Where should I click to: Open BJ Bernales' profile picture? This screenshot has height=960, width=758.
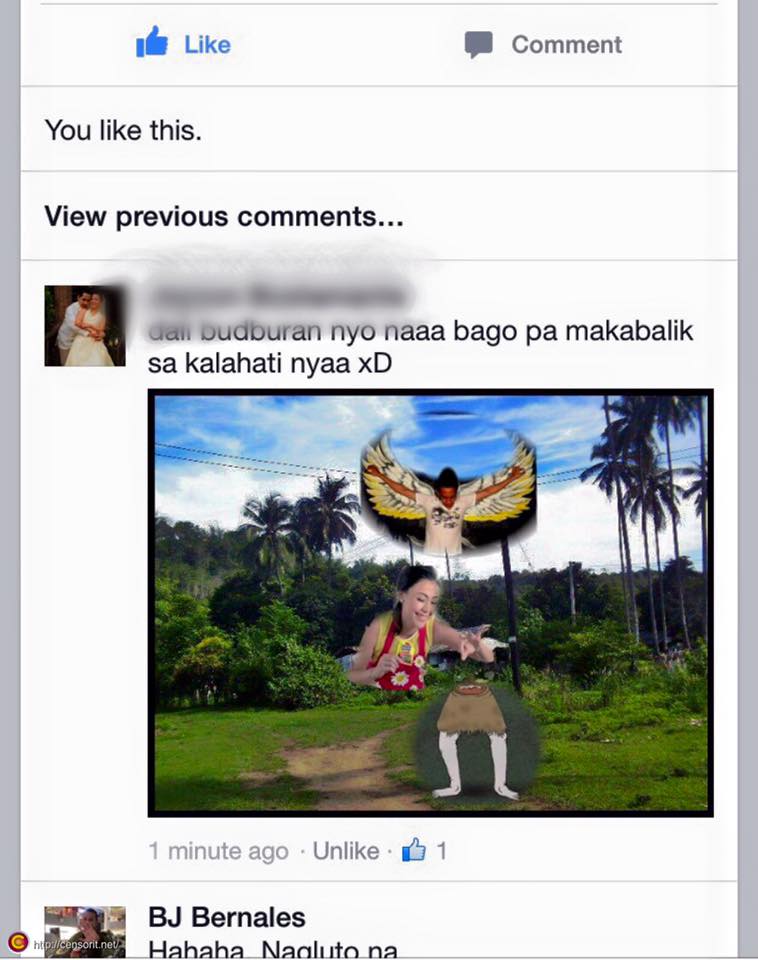(x=85, y=932)
